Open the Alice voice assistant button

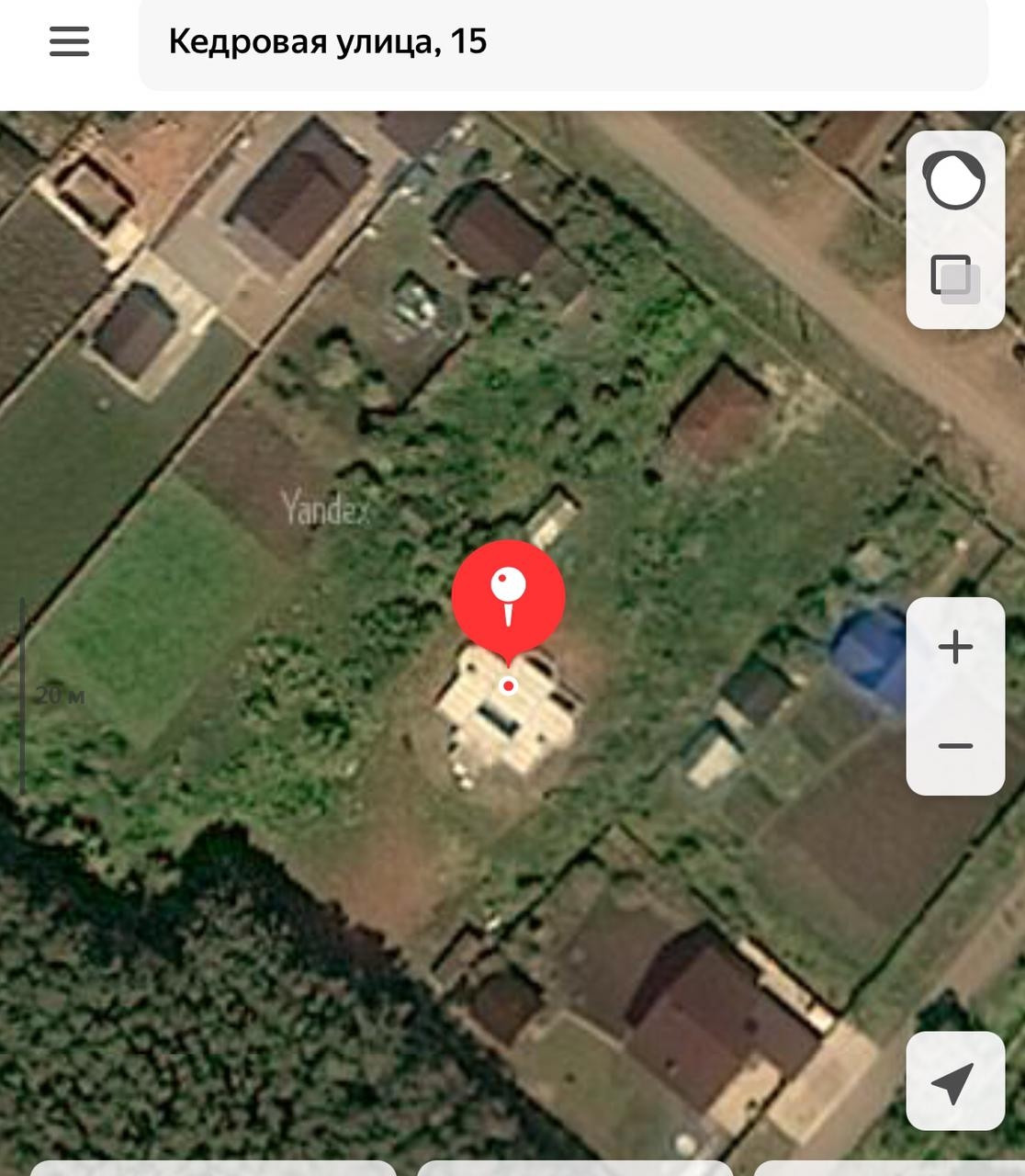954,181
